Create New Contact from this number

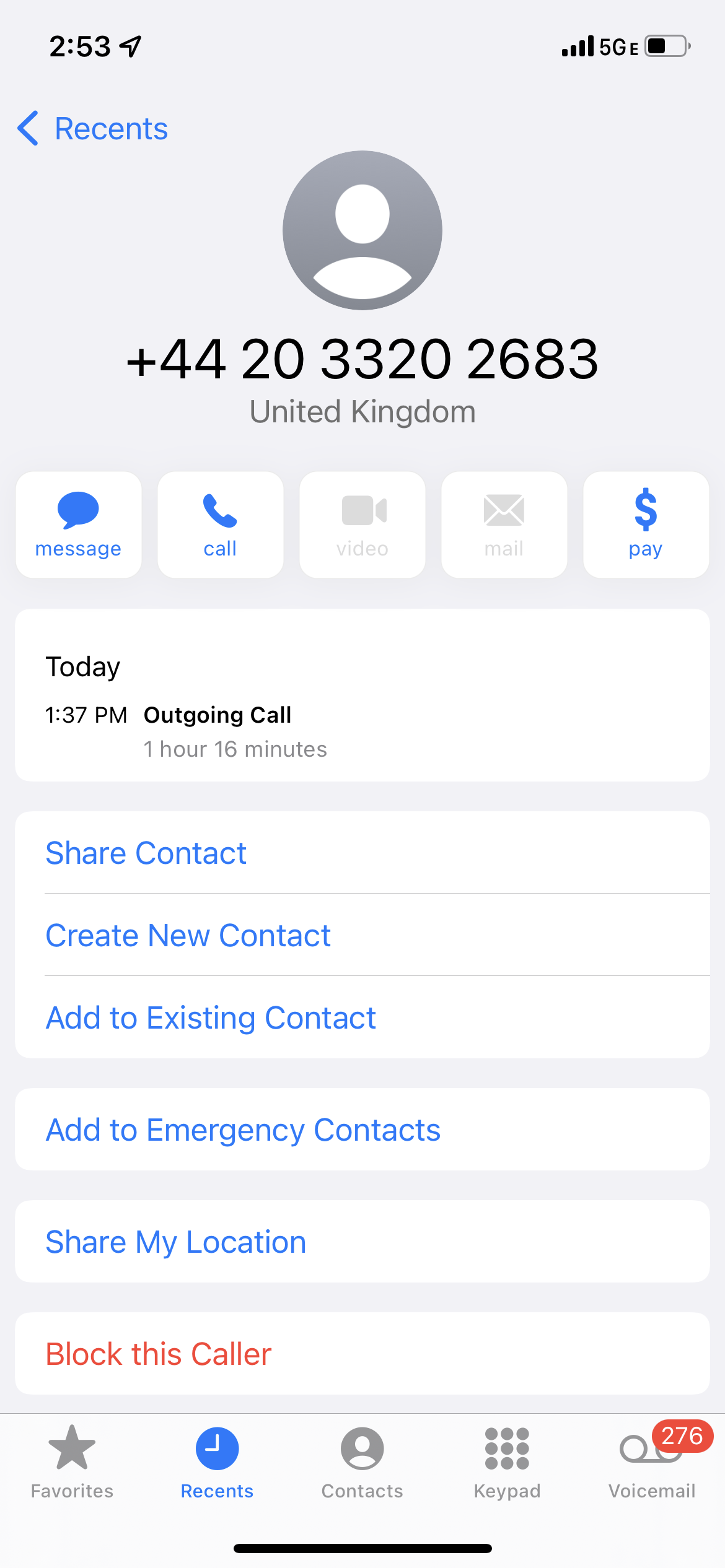[188, 935]
